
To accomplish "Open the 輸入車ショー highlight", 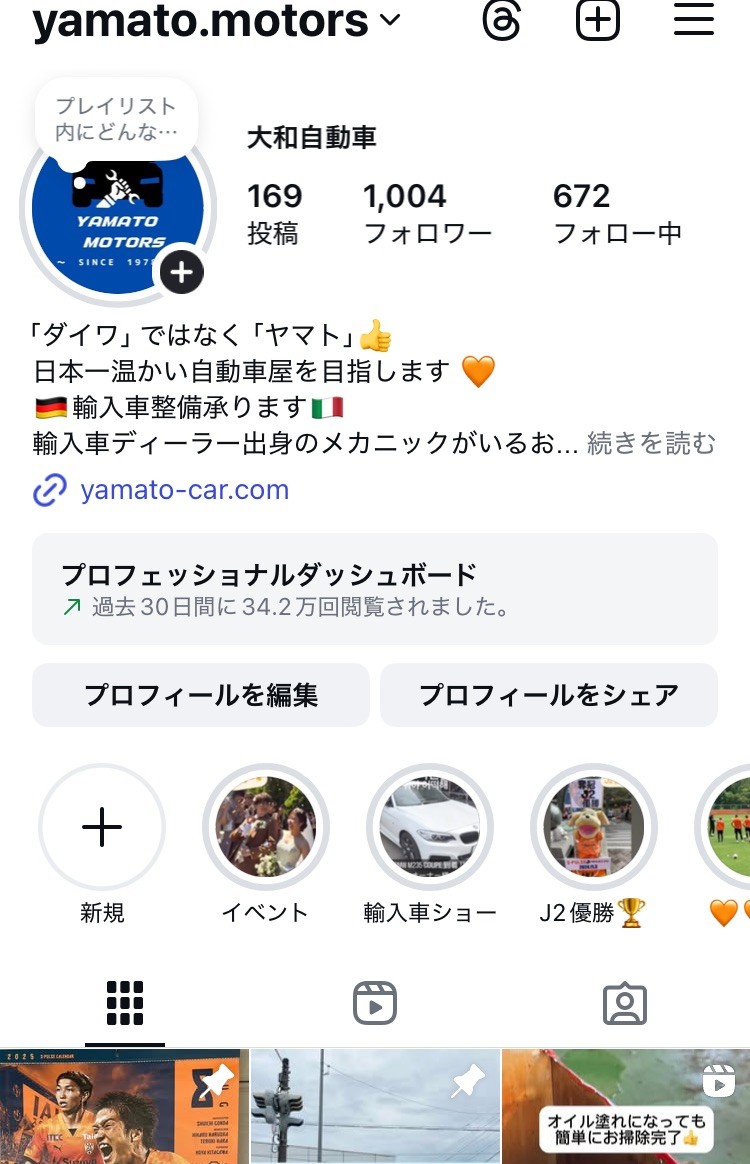I will point(430,828).
